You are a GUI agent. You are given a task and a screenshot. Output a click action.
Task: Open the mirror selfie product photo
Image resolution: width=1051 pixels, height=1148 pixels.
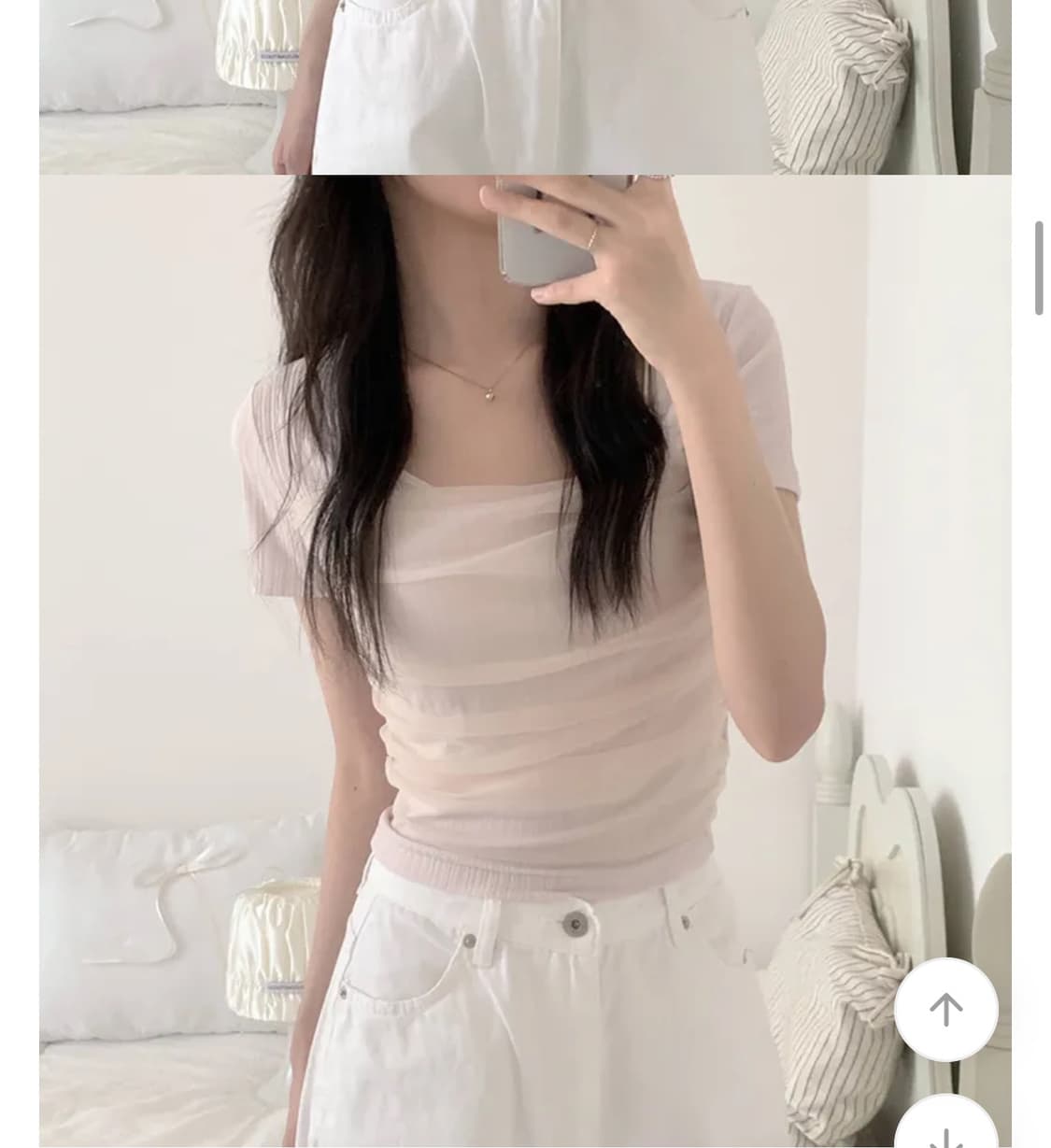523,654
